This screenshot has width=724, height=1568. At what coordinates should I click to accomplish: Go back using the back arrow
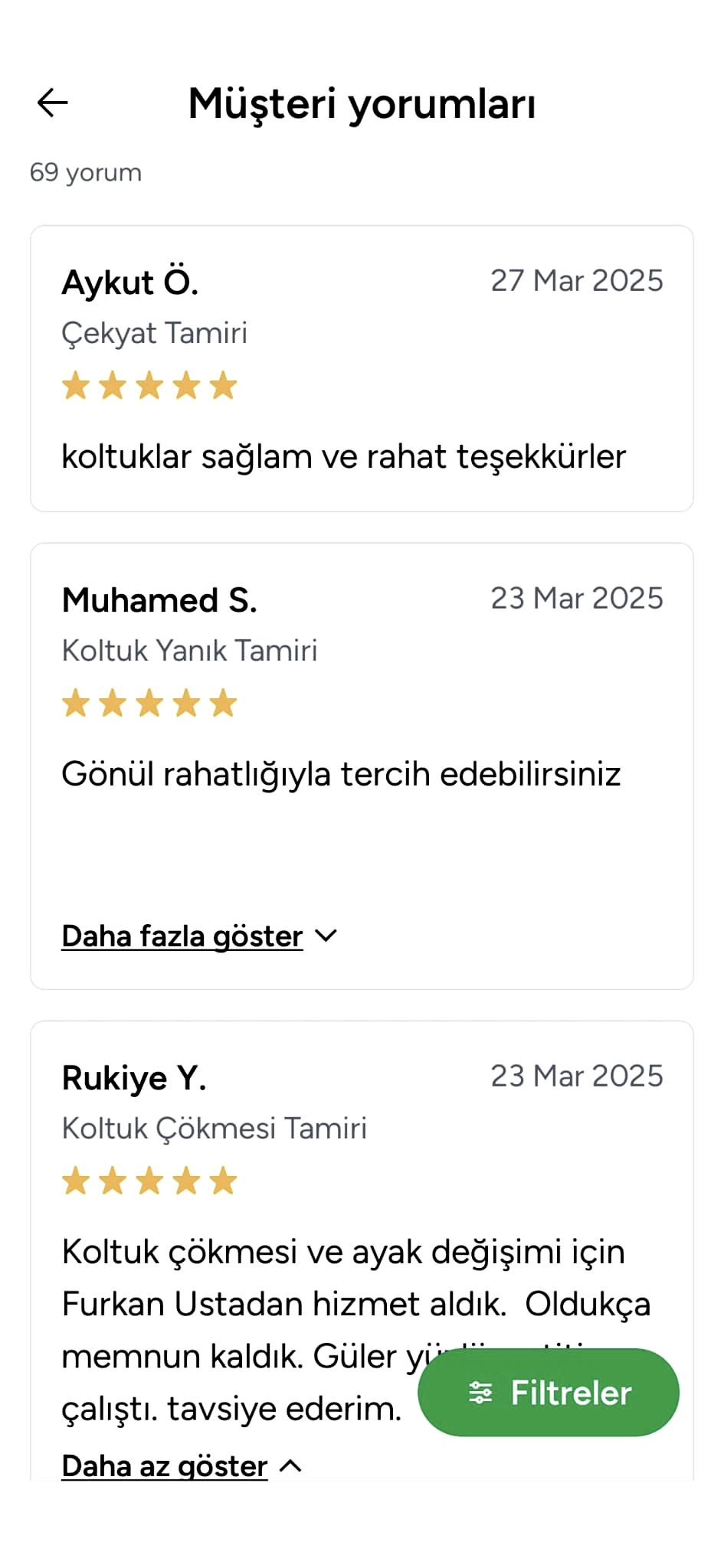51,103
